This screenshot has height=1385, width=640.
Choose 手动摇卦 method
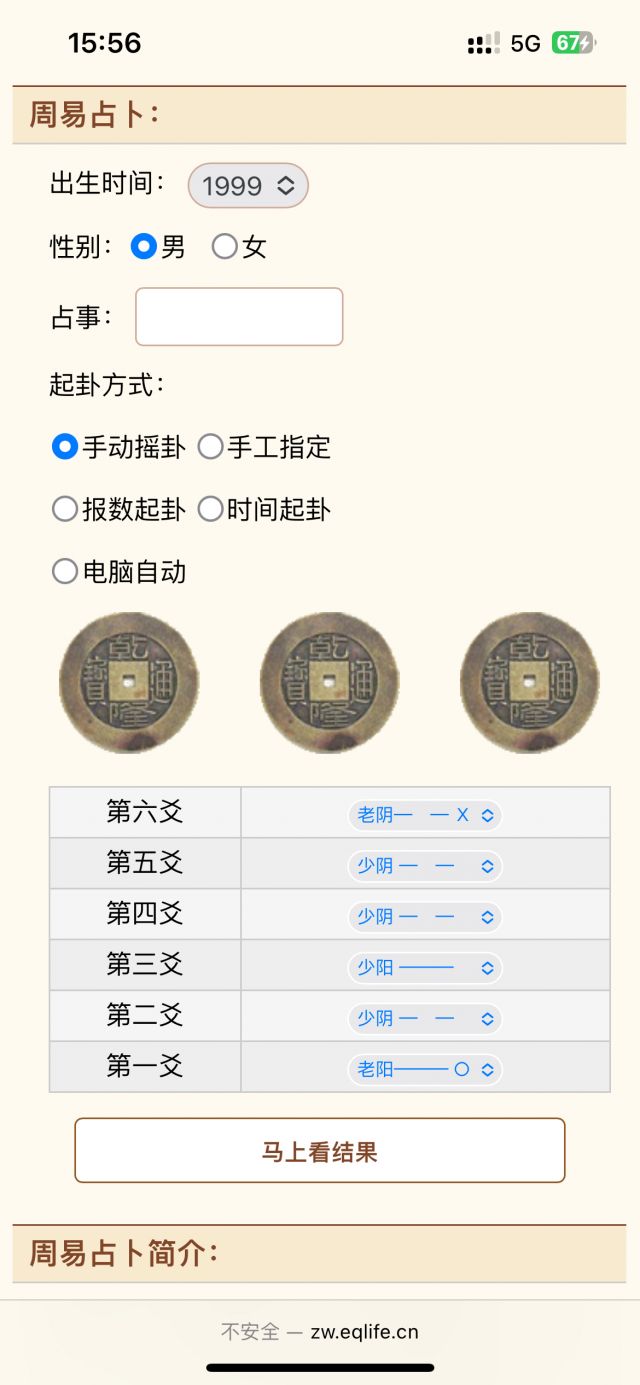[x=65, y=447]
